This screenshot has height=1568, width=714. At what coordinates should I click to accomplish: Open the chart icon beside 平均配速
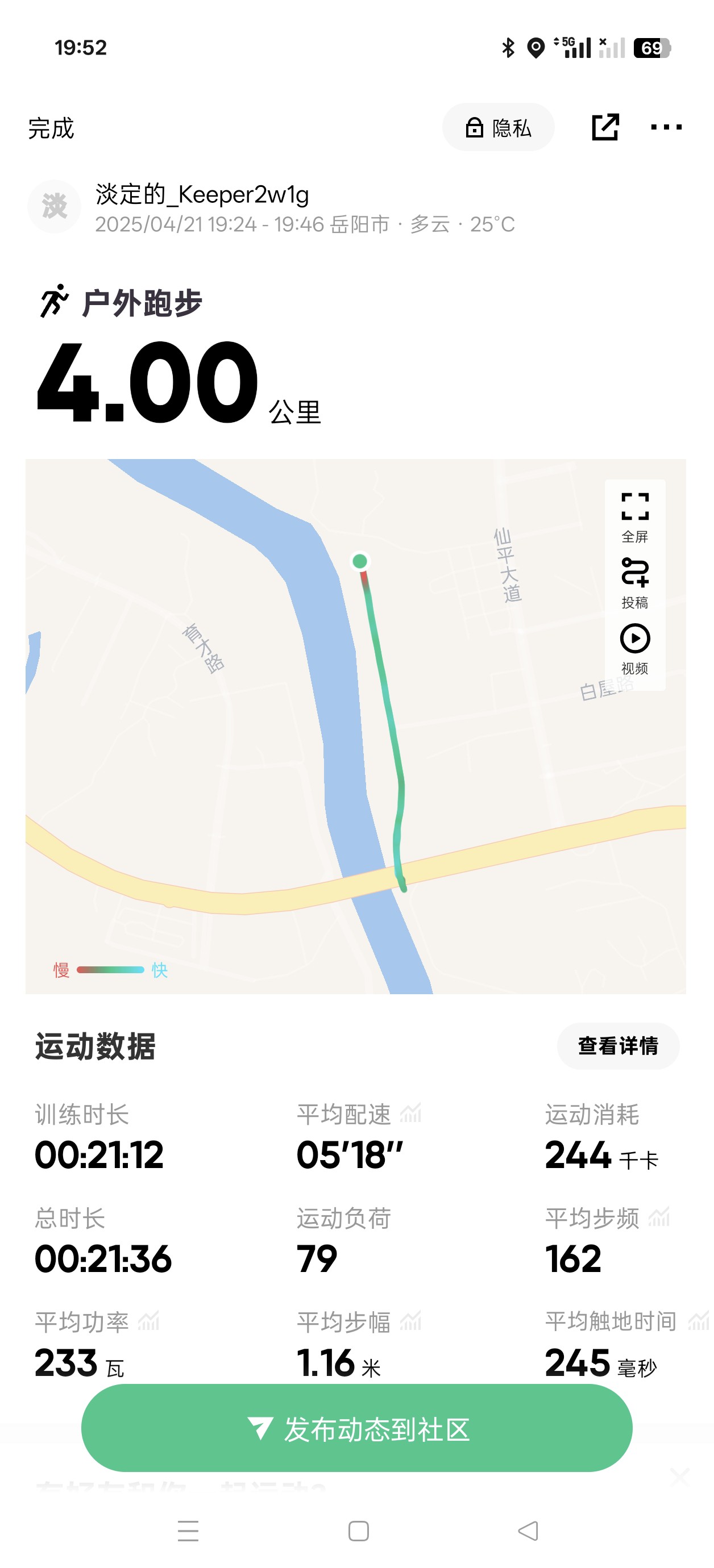pos(410,1114)
